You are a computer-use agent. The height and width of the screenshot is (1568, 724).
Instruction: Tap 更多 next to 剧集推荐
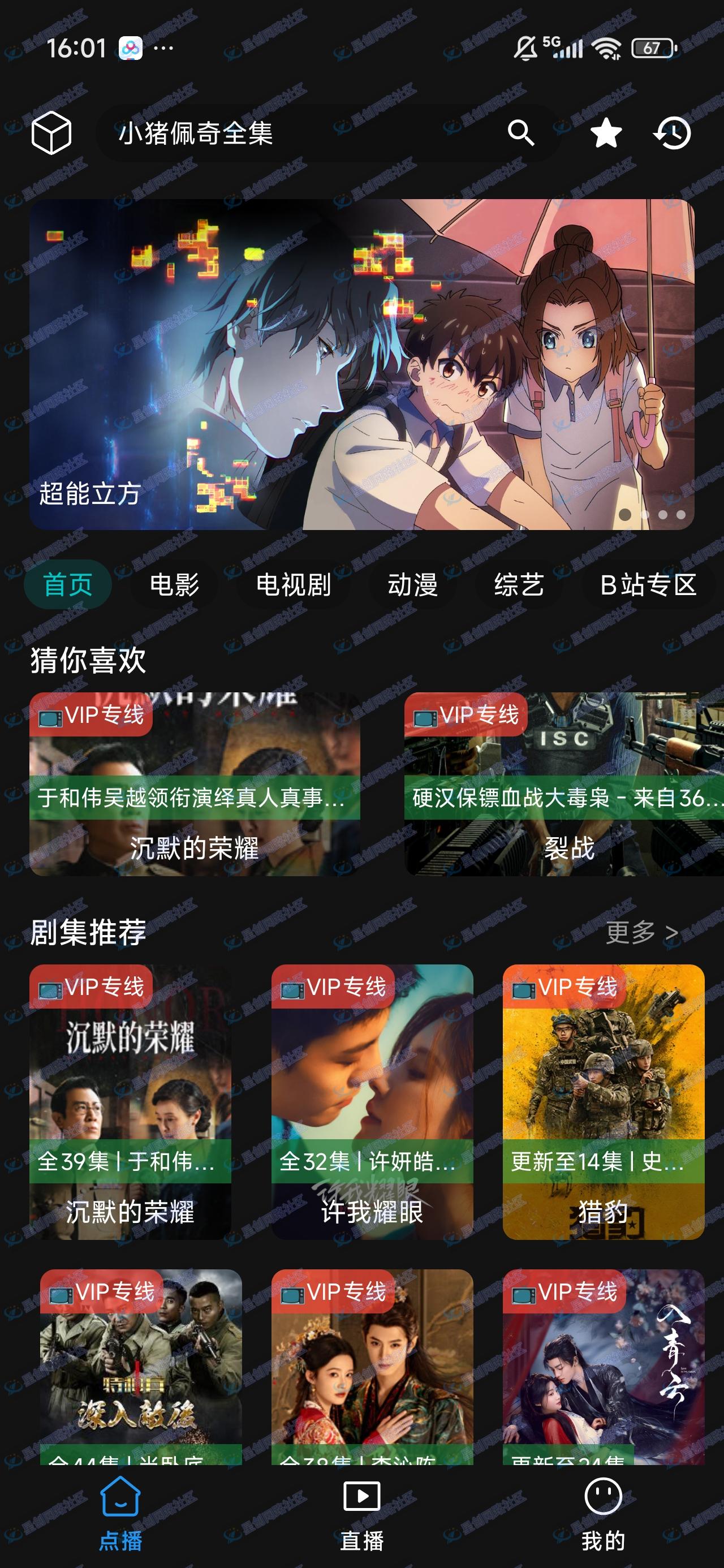pos(641,932)
